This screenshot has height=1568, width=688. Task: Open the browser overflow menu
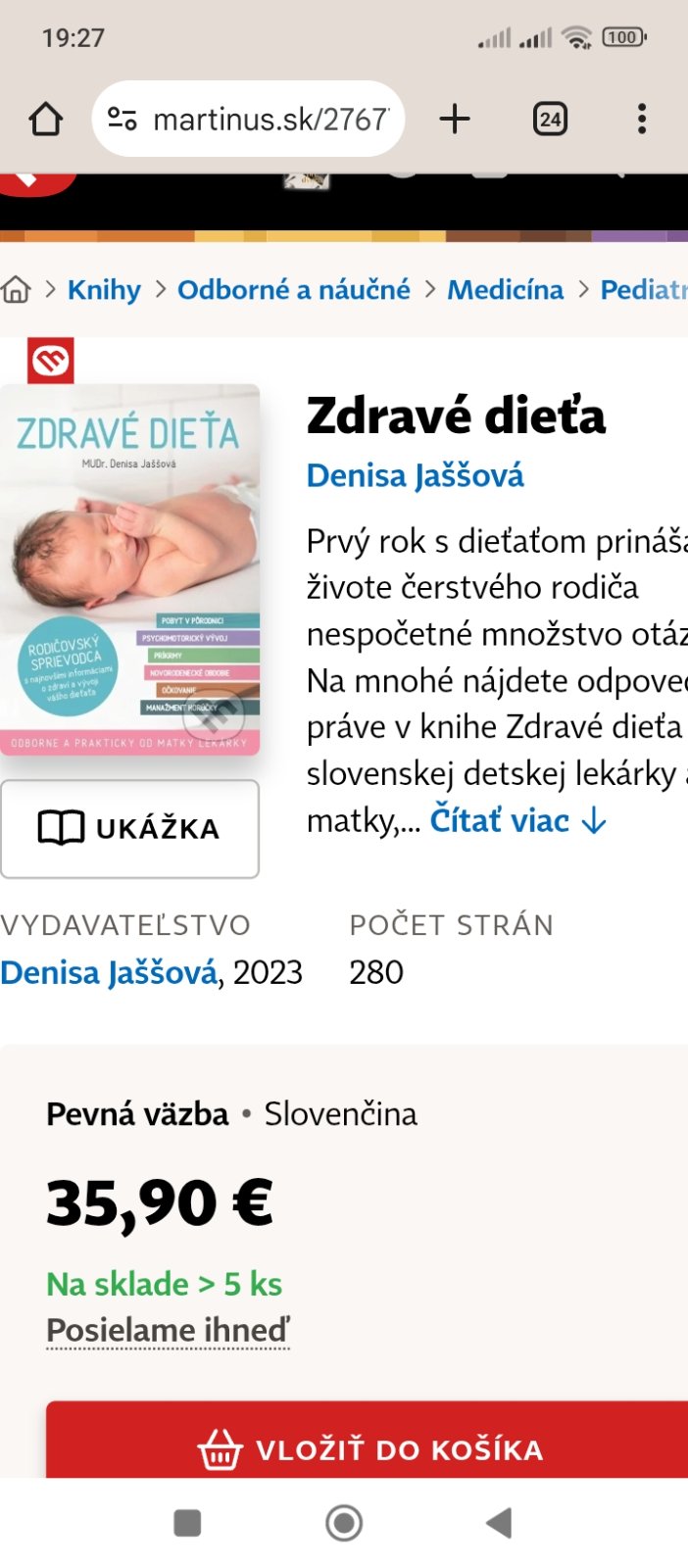coord(642,120)
